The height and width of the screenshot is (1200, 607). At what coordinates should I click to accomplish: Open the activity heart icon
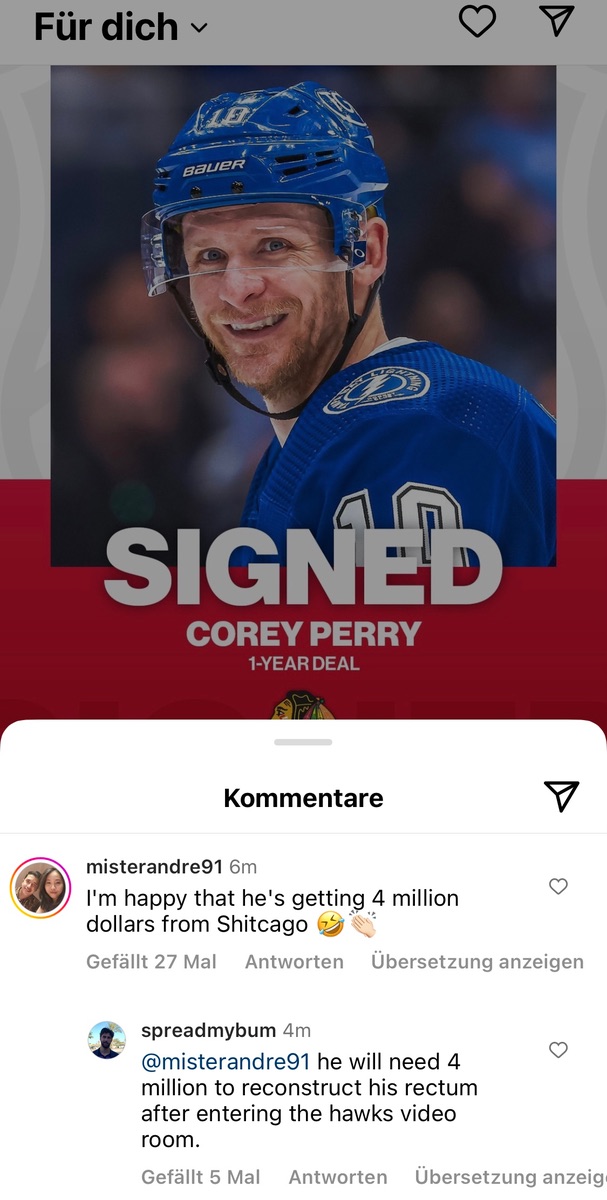(477, 22)
